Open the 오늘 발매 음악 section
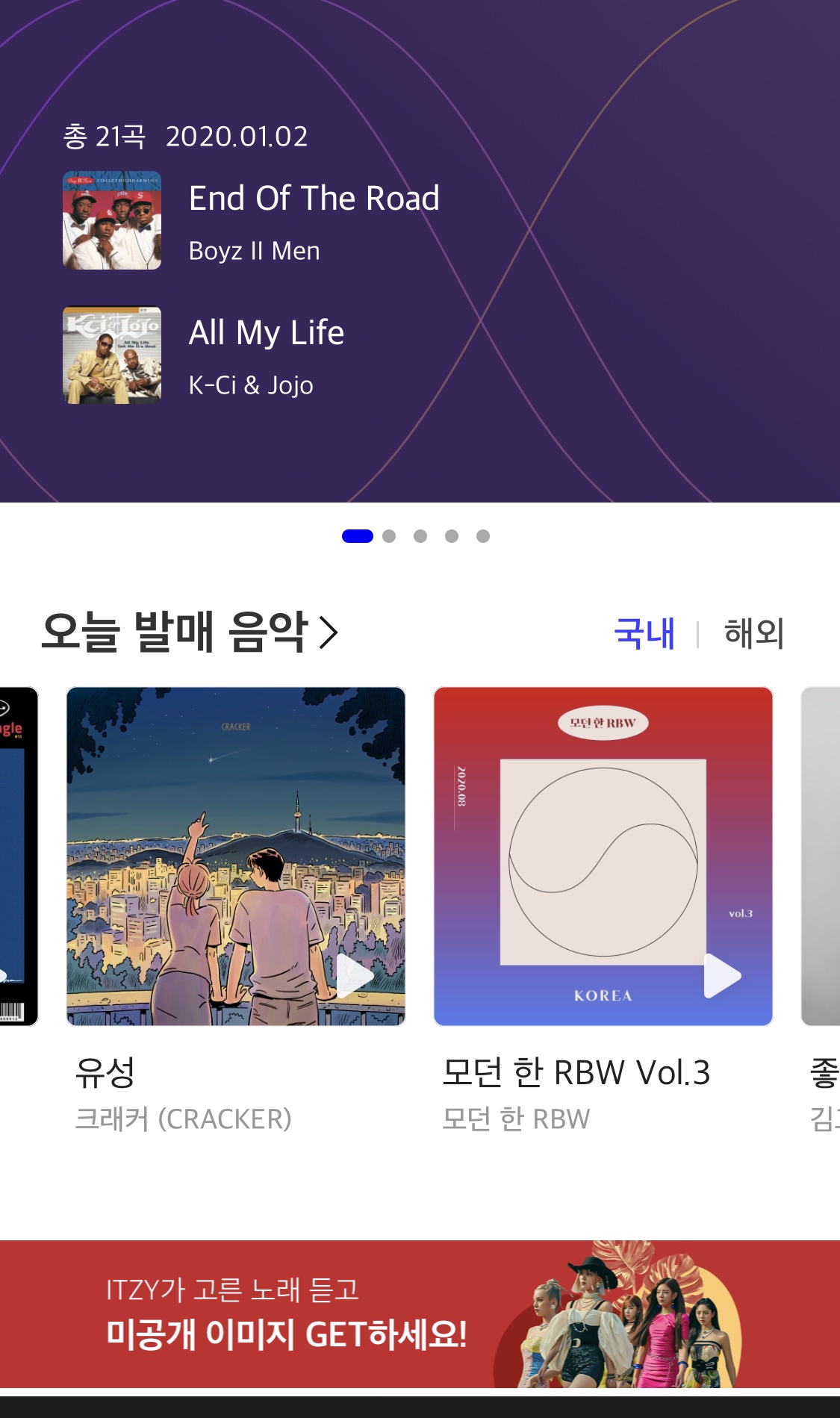 click(x=190, y=632)
